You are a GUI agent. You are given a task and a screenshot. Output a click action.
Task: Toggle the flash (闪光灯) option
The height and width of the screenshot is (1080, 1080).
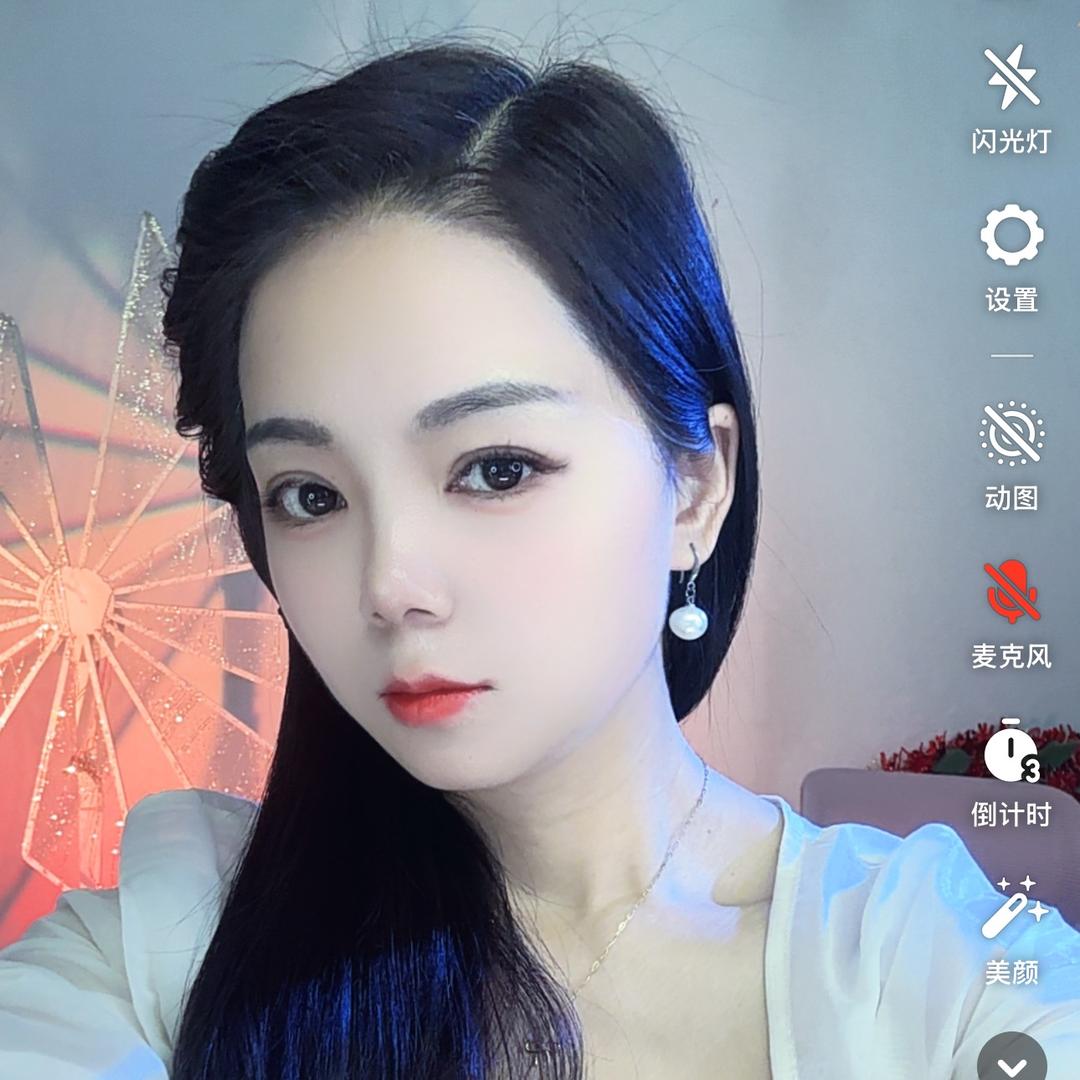(1011, 79)
